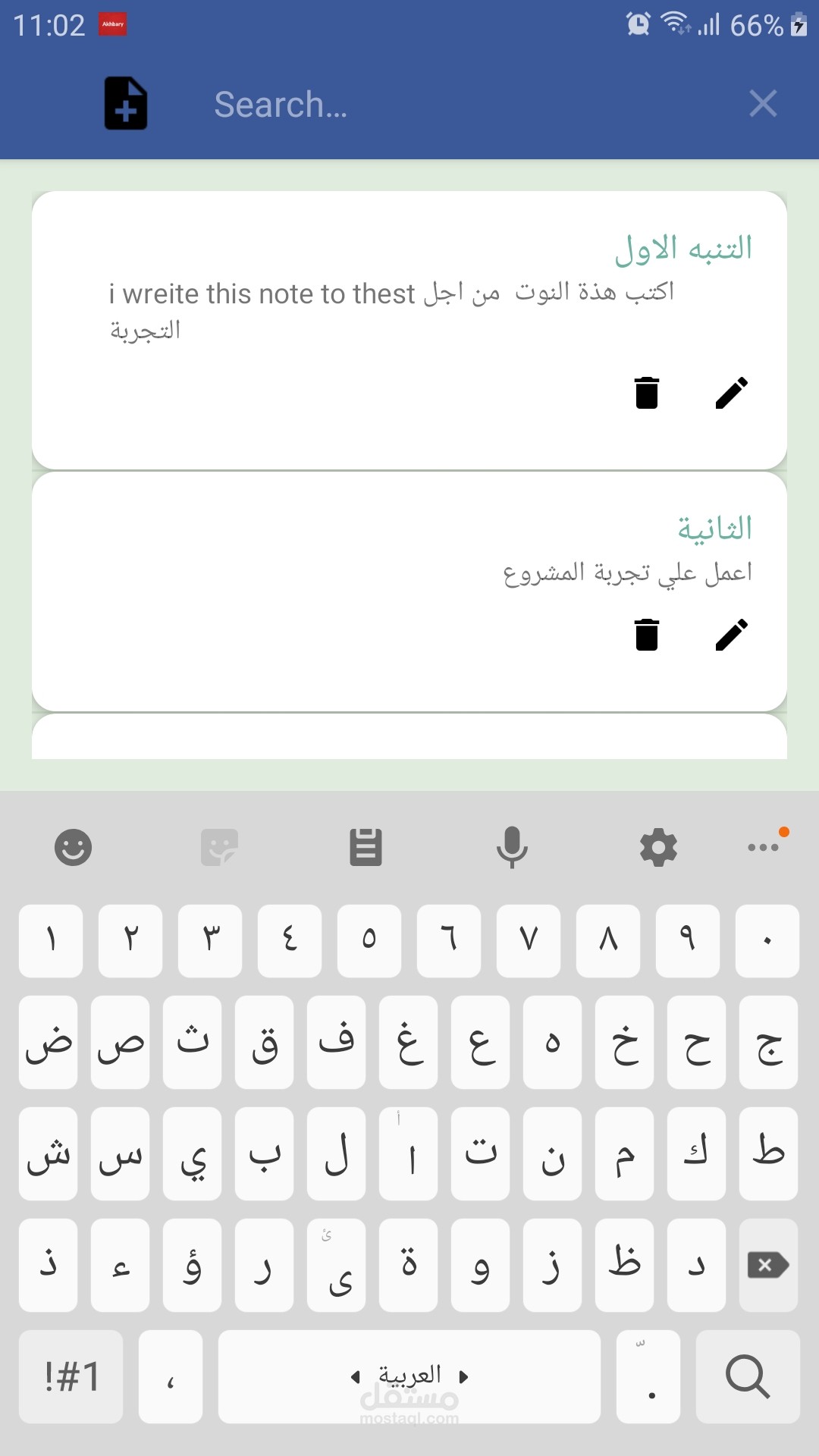Open keyboard settings gear

point(658,847)
